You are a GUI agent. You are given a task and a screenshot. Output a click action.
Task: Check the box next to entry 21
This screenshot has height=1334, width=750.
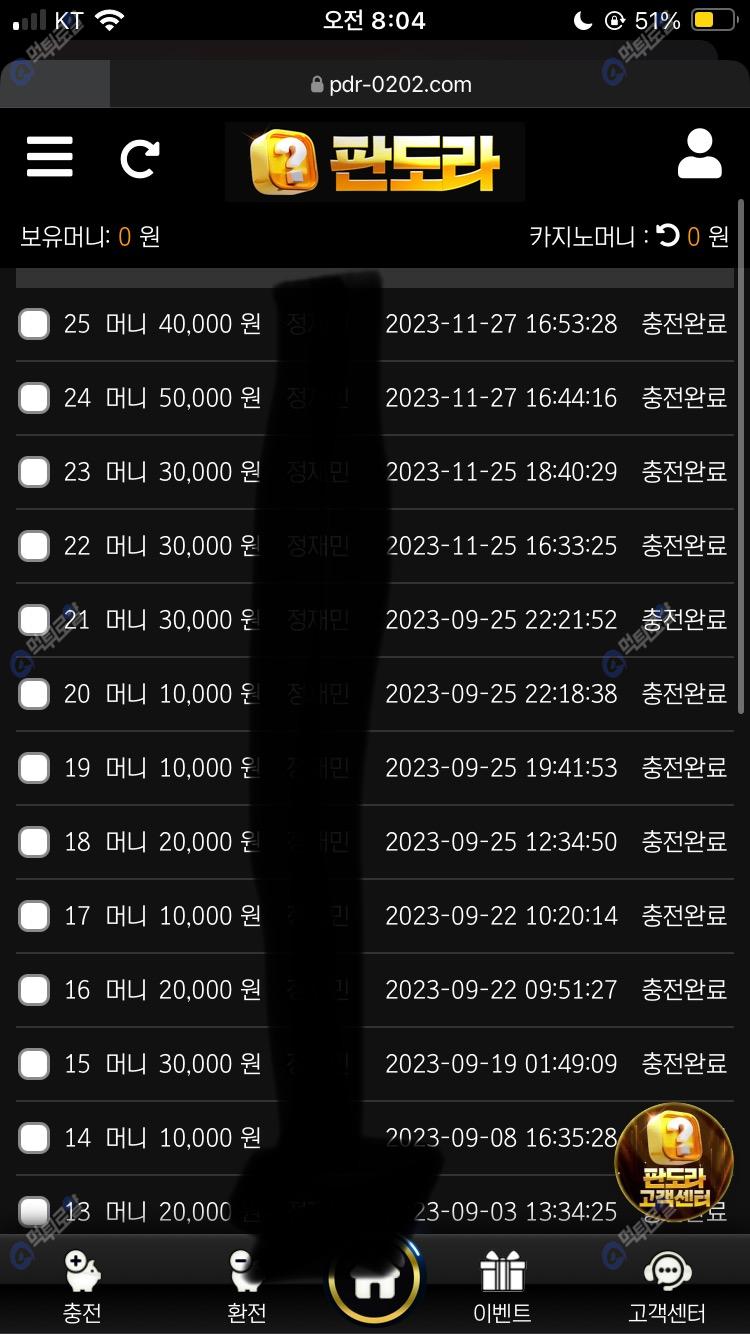(x=34, y=620)
